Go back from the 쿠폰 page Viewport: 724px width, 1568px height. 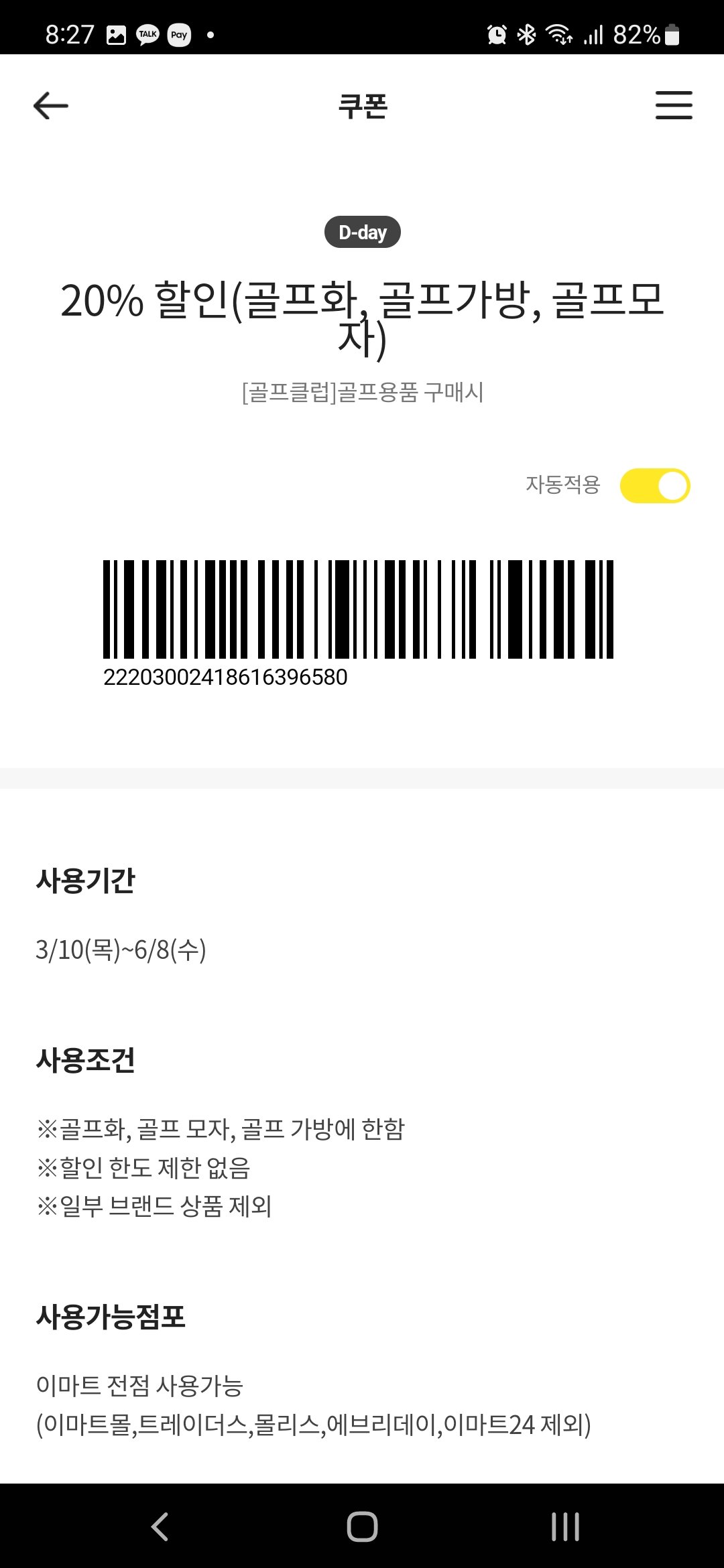pyautogui.click(x=51, y=106)
